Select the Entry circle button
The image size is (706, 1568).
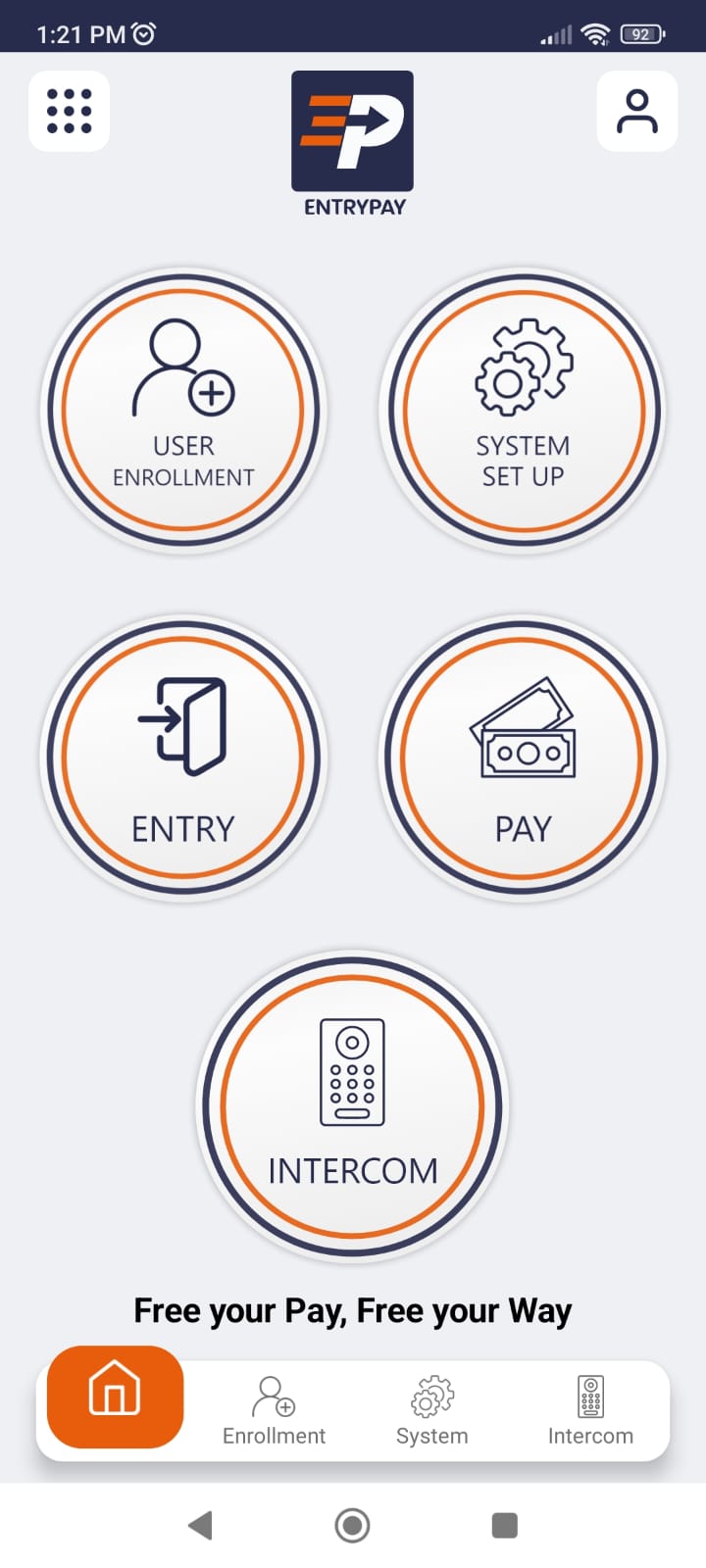(183, 758)
